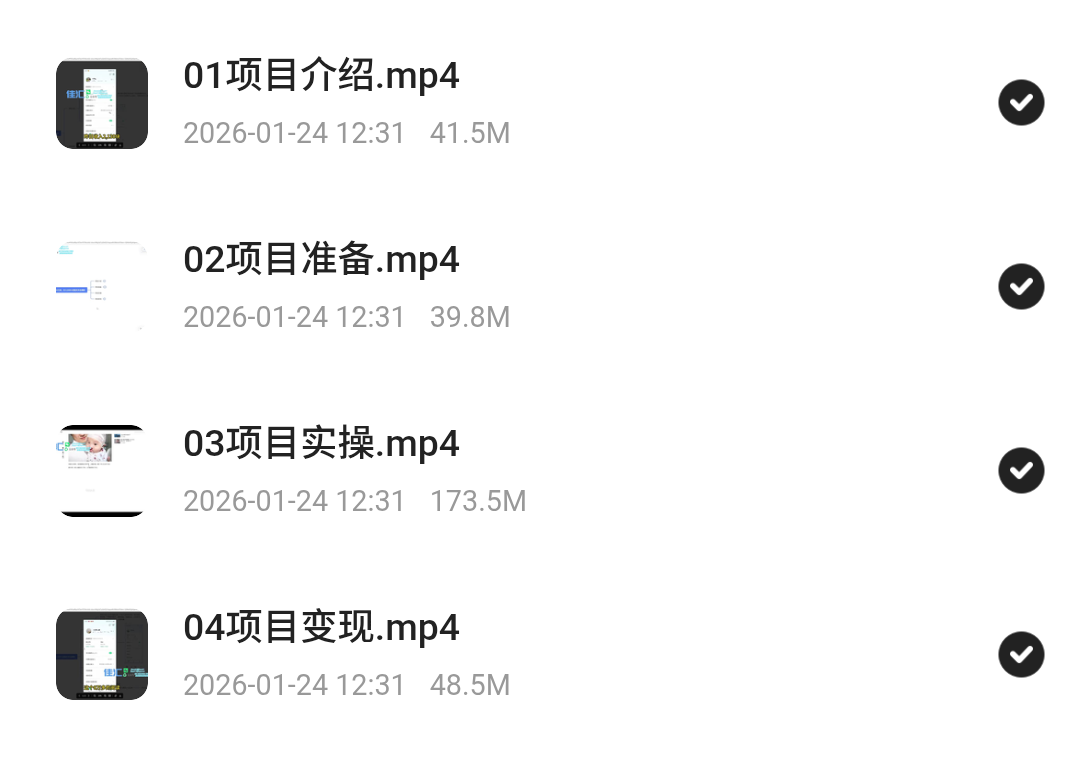Image resolution: width=1078 pixels, height=766 pixels.
Task: Open the 02项目准备.mp4 video file
Action: point(321,260)
